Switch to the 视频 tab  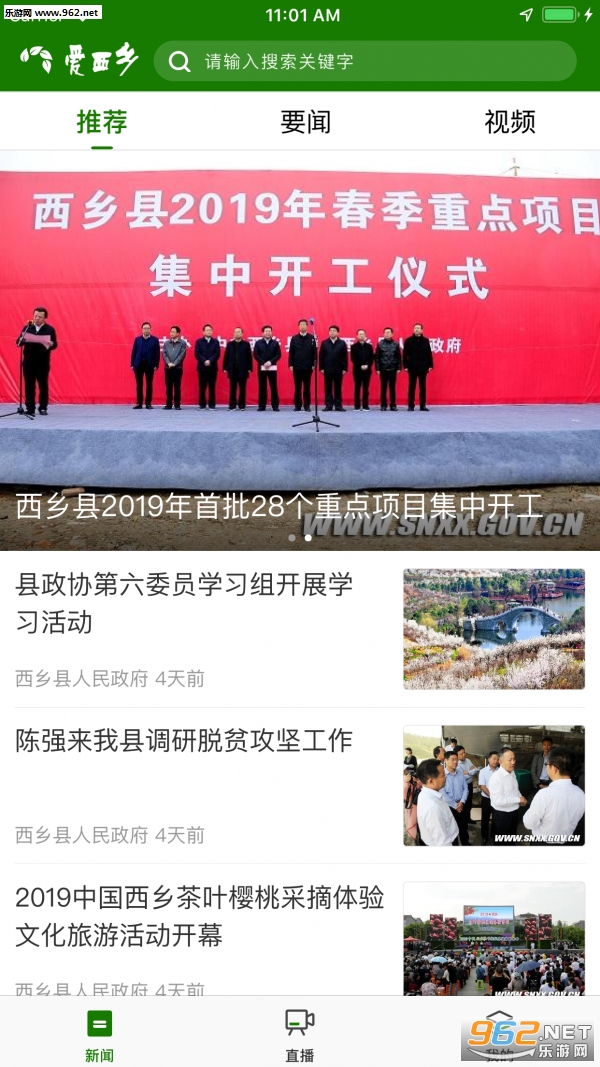pos(510,122)
